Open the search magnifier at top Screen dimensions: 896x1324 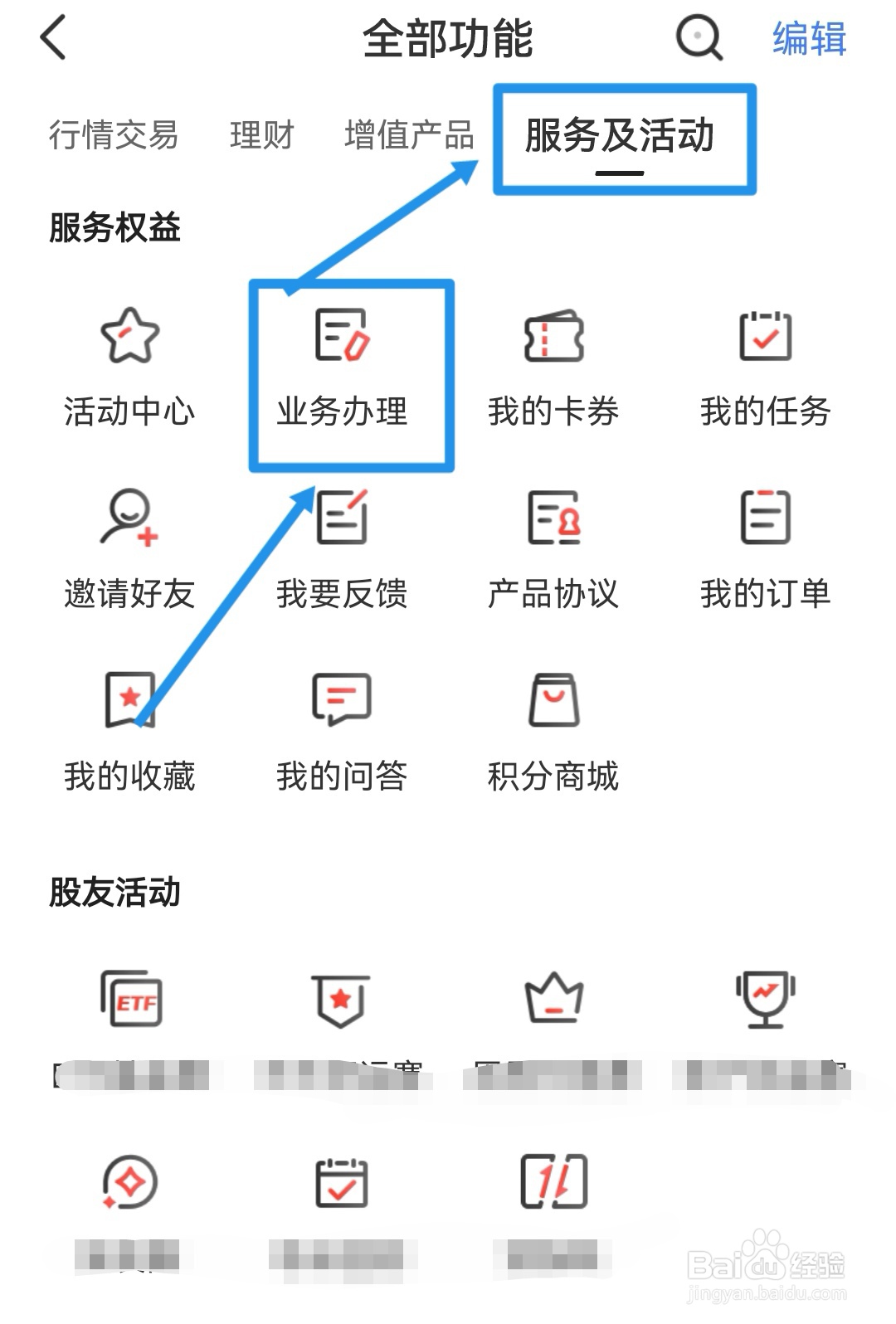tap(697, 39)
